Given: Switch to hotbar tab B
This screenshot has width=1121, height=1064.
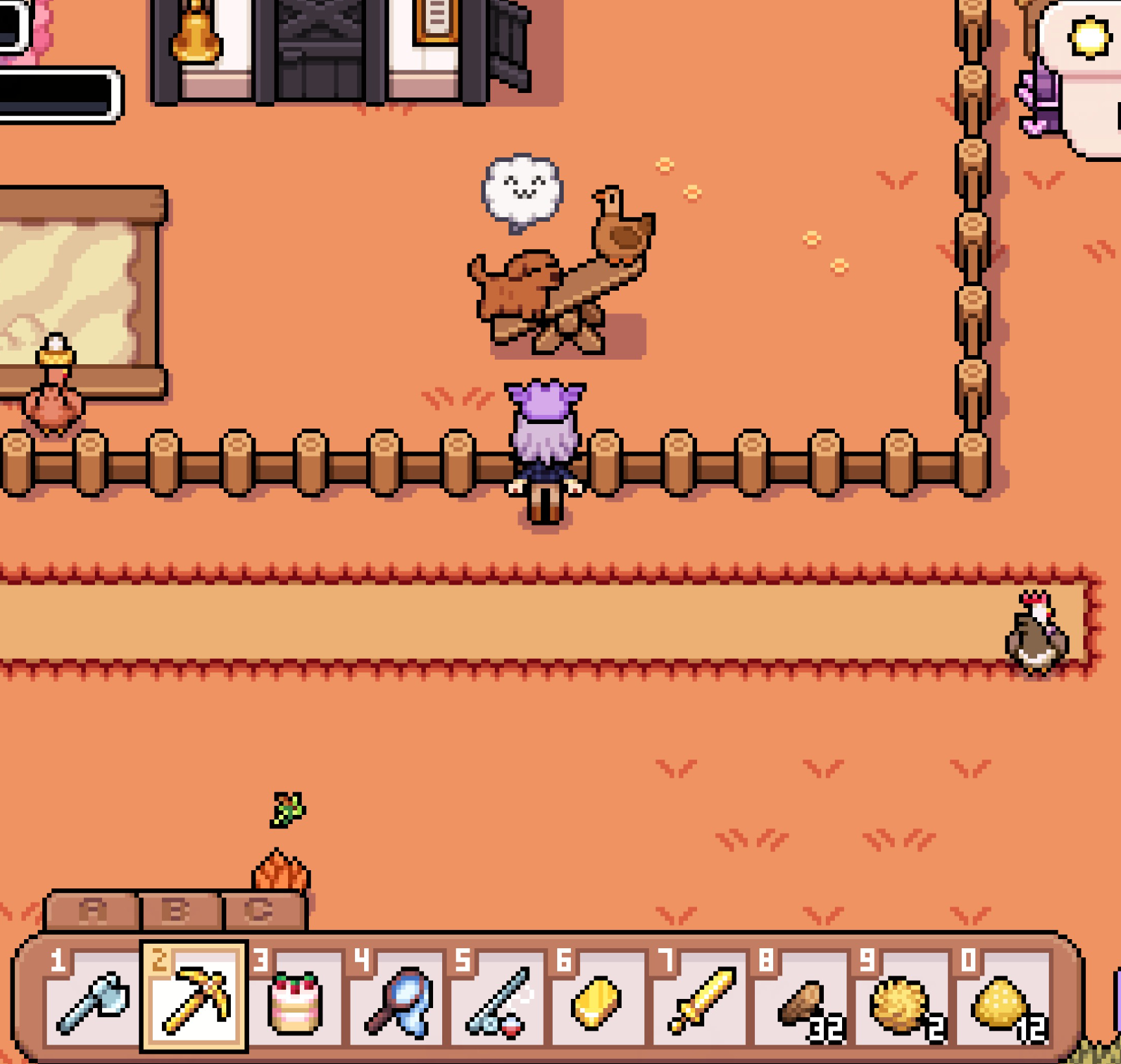Looking at the screenshot, I should coord(176,911).
